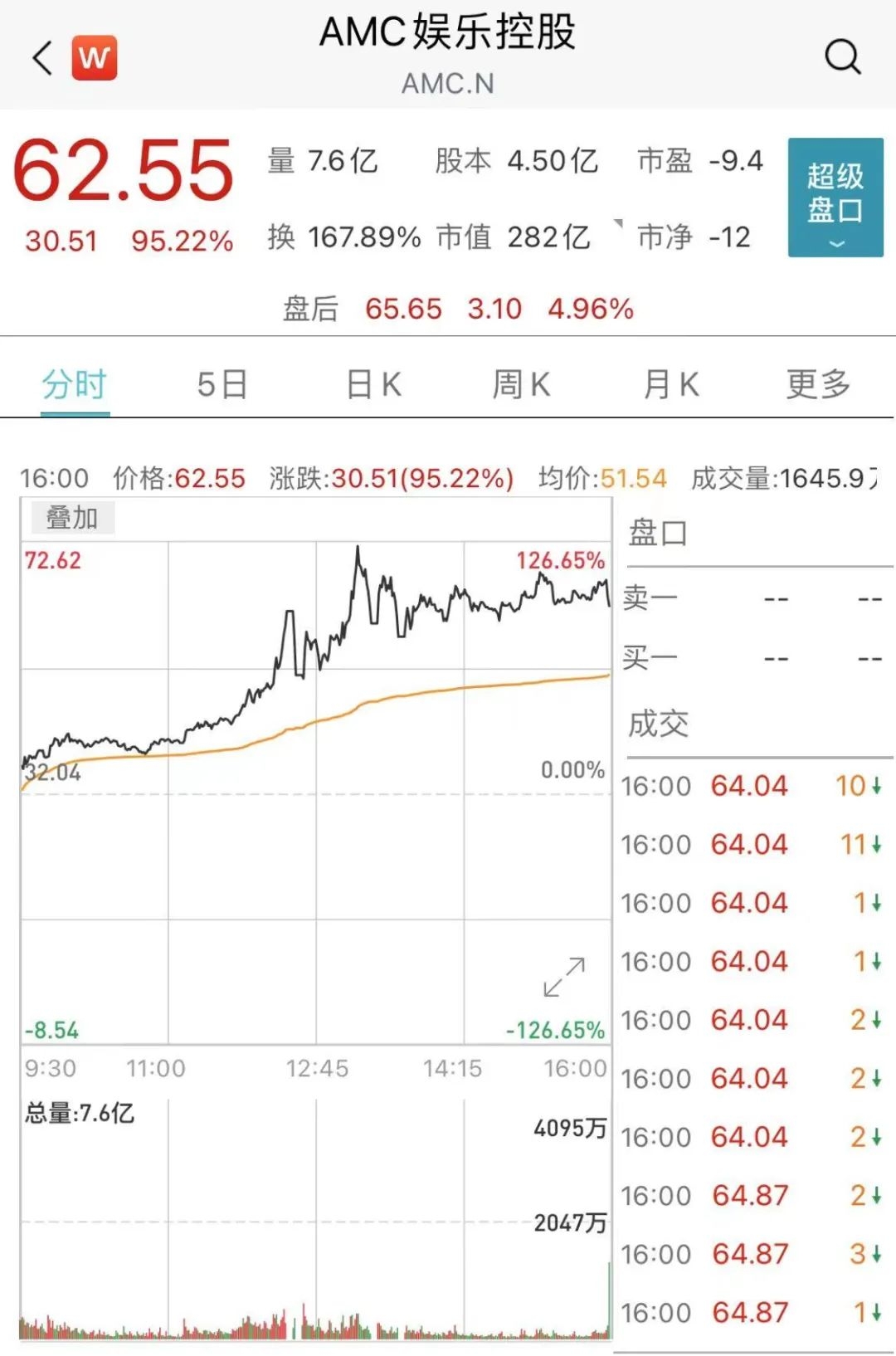Open the orange W icon
Image resolution: width=896 pixels, height=1356 pixels.
tap(95, 58)
